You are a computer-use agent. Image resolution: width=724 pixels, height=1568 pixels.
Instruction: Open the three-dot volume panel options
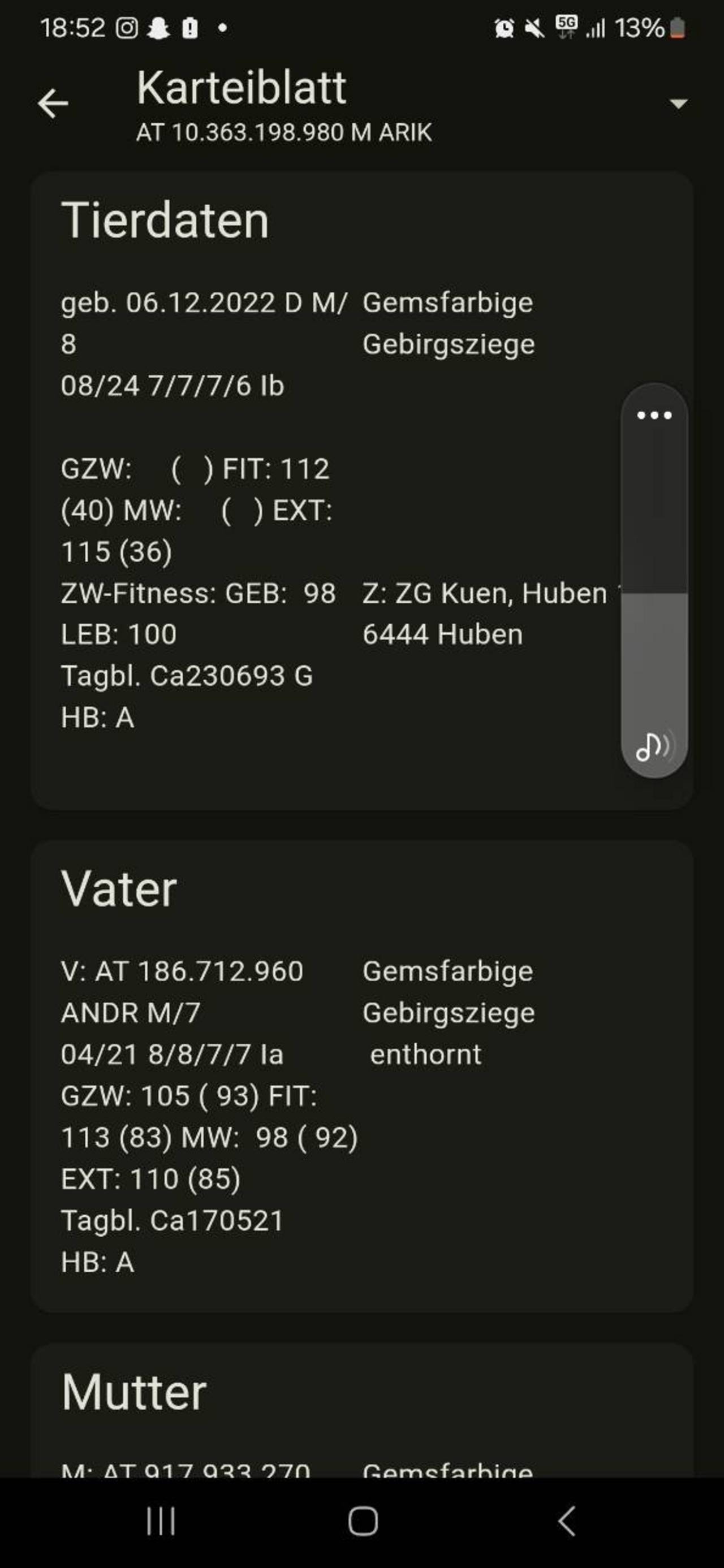coord(654,415)
